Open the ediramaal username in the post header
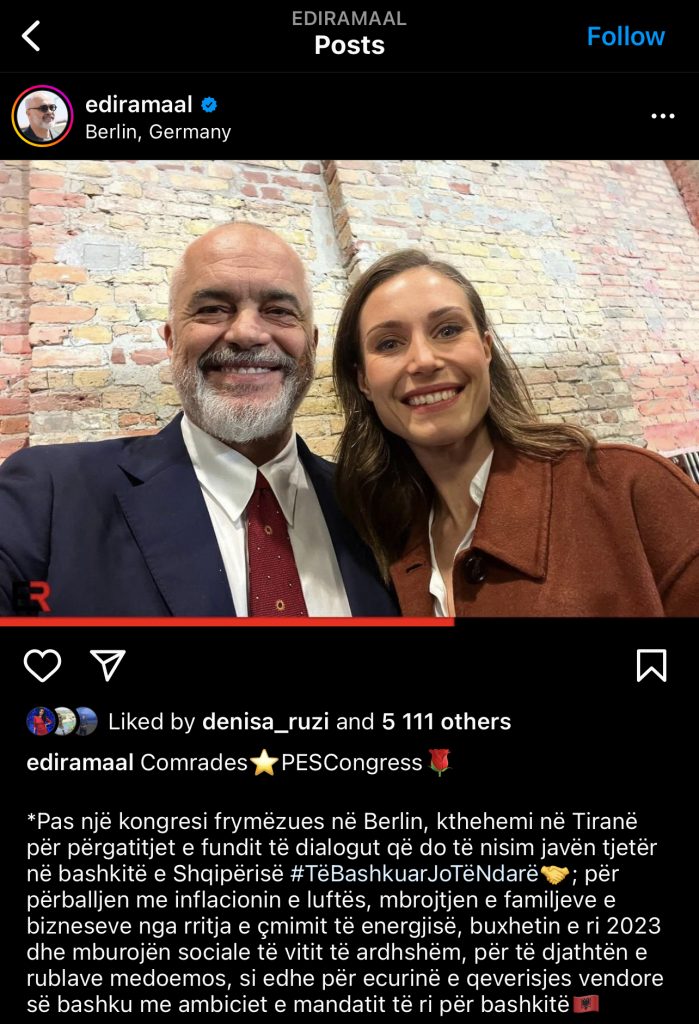This screenshot has width=699, height=1024. pyautogui.click(x=139, y=105)
